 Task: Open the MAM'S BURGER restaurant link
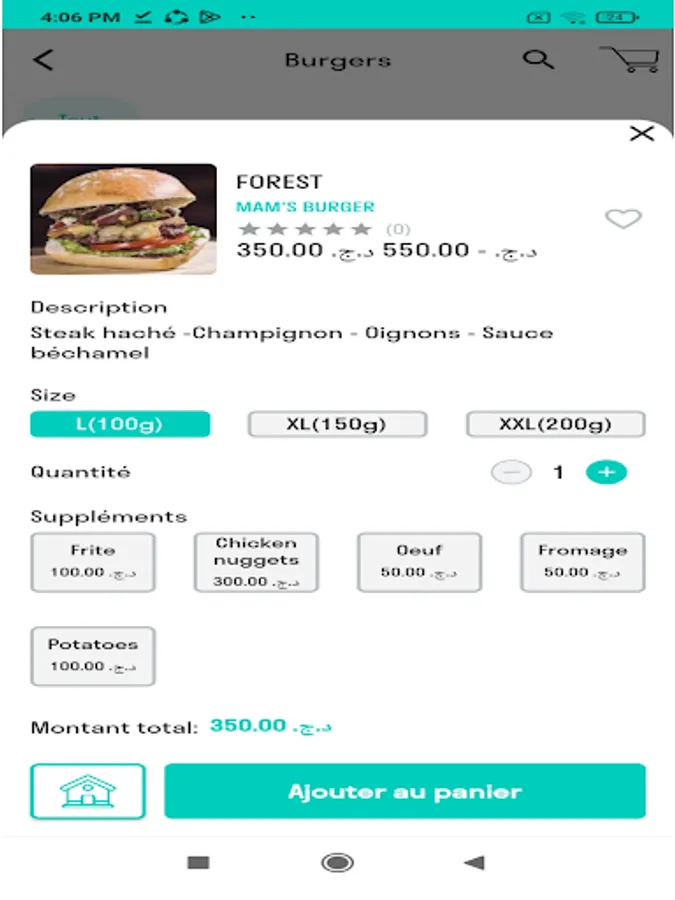(305, 207)
